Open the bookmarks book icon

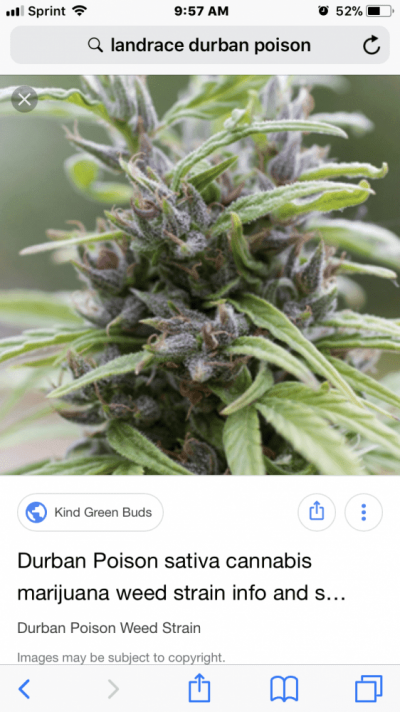point(284,689)
